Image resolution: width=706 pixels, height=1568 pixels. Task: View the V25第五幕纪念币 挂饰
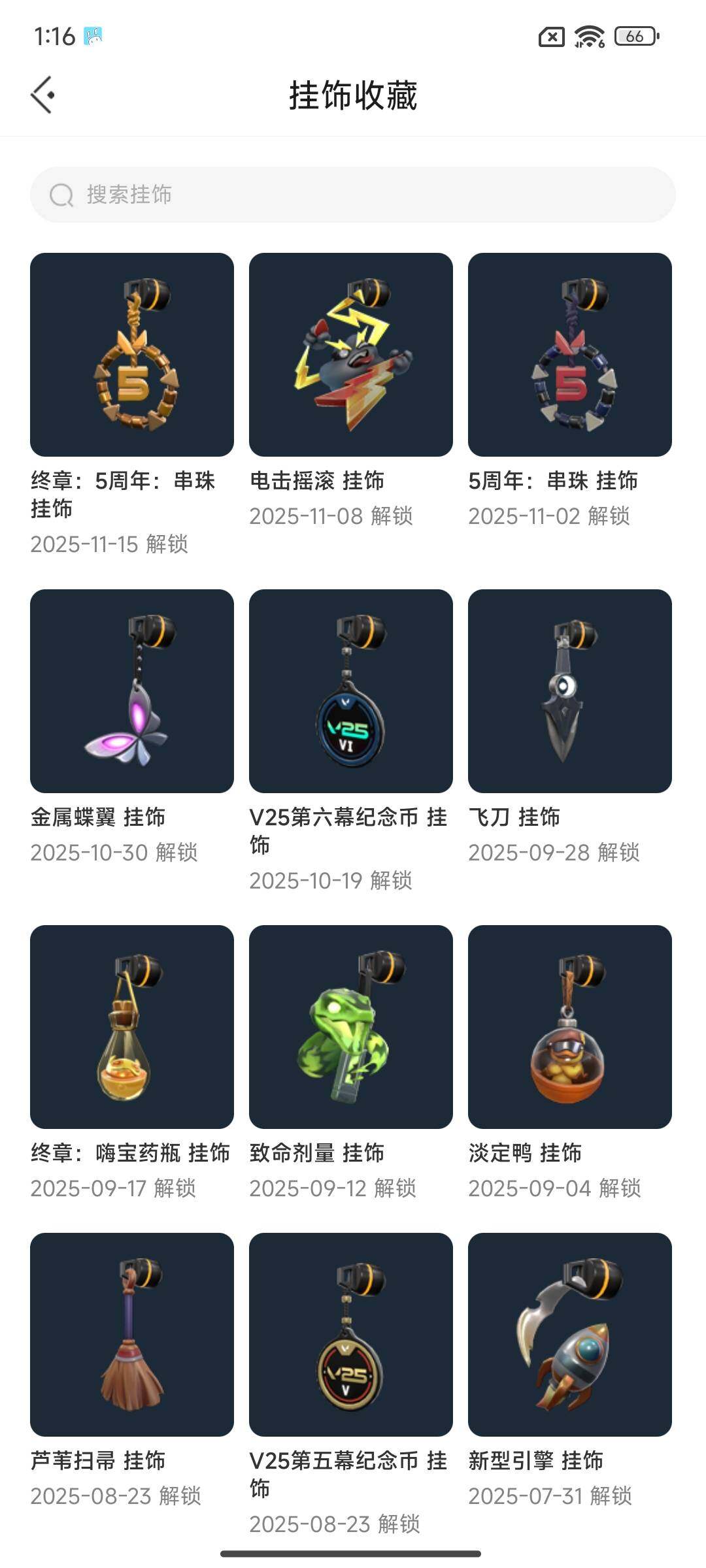pyautogui.click(x=351, y=1335)
